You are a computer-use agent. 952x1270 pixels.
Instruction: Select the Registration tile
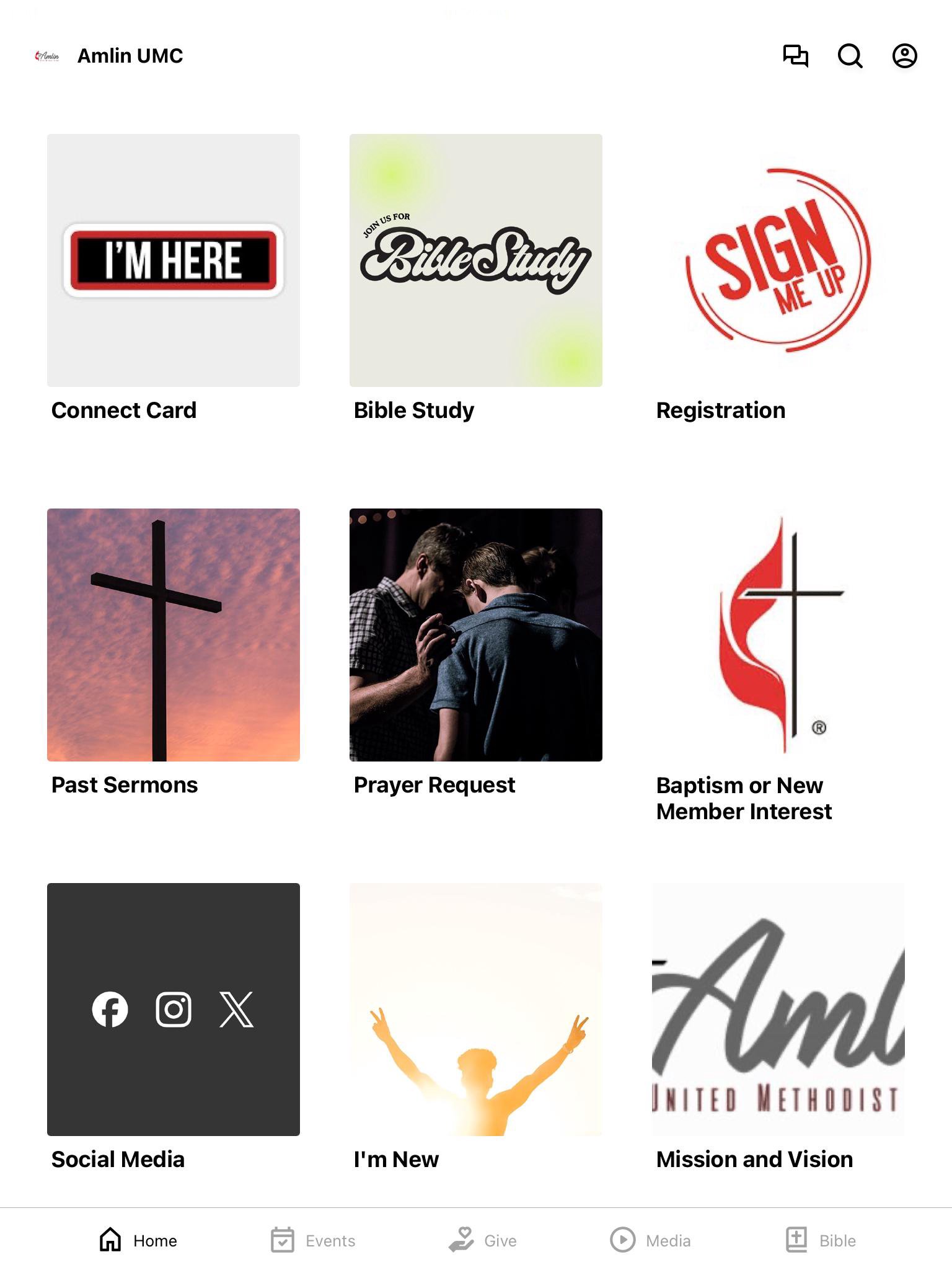click(778, 260)
